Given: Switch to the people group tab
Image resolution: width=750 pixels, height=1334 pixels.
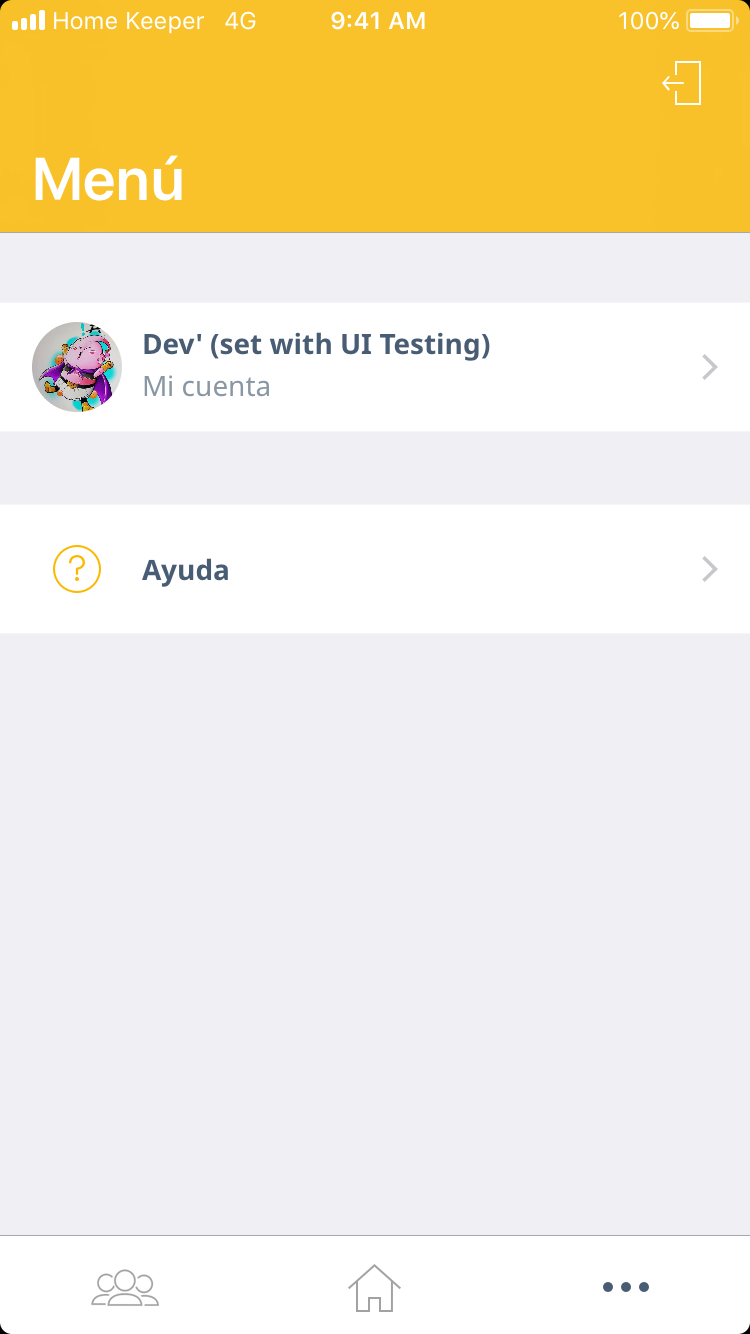Looking at the screenshot, I should point(125,1287).
